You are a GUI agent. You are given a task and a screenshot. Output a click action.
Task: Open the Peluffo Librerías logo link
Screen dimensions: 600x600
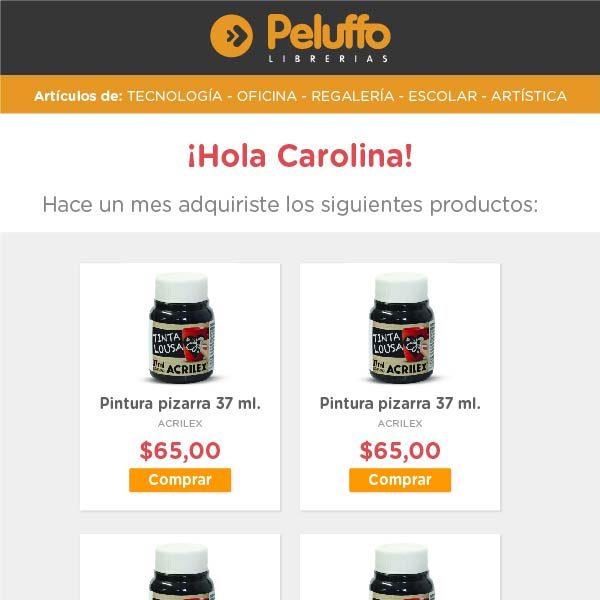pos(300,37)
